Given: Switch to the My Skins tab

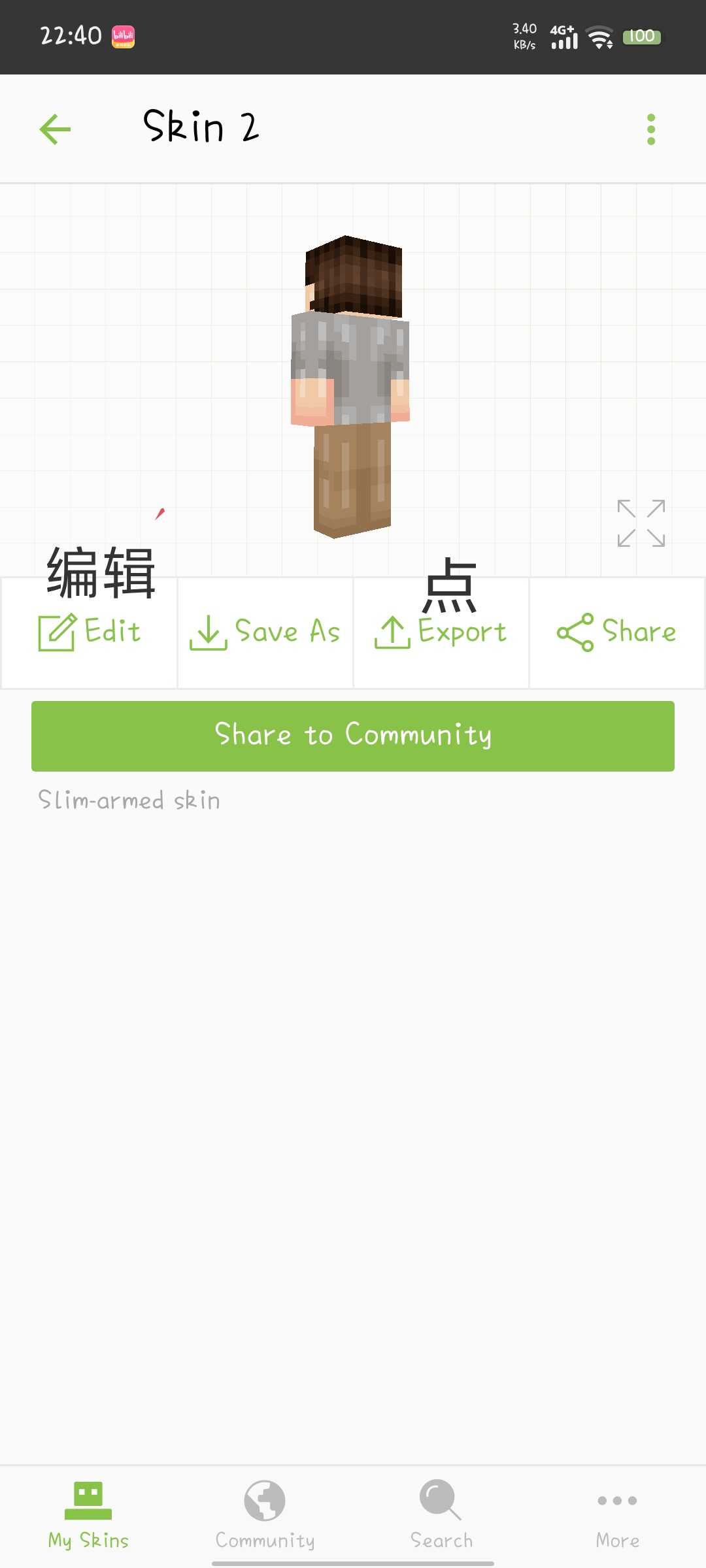Looking at the screenshot, I should [88, 1515].
